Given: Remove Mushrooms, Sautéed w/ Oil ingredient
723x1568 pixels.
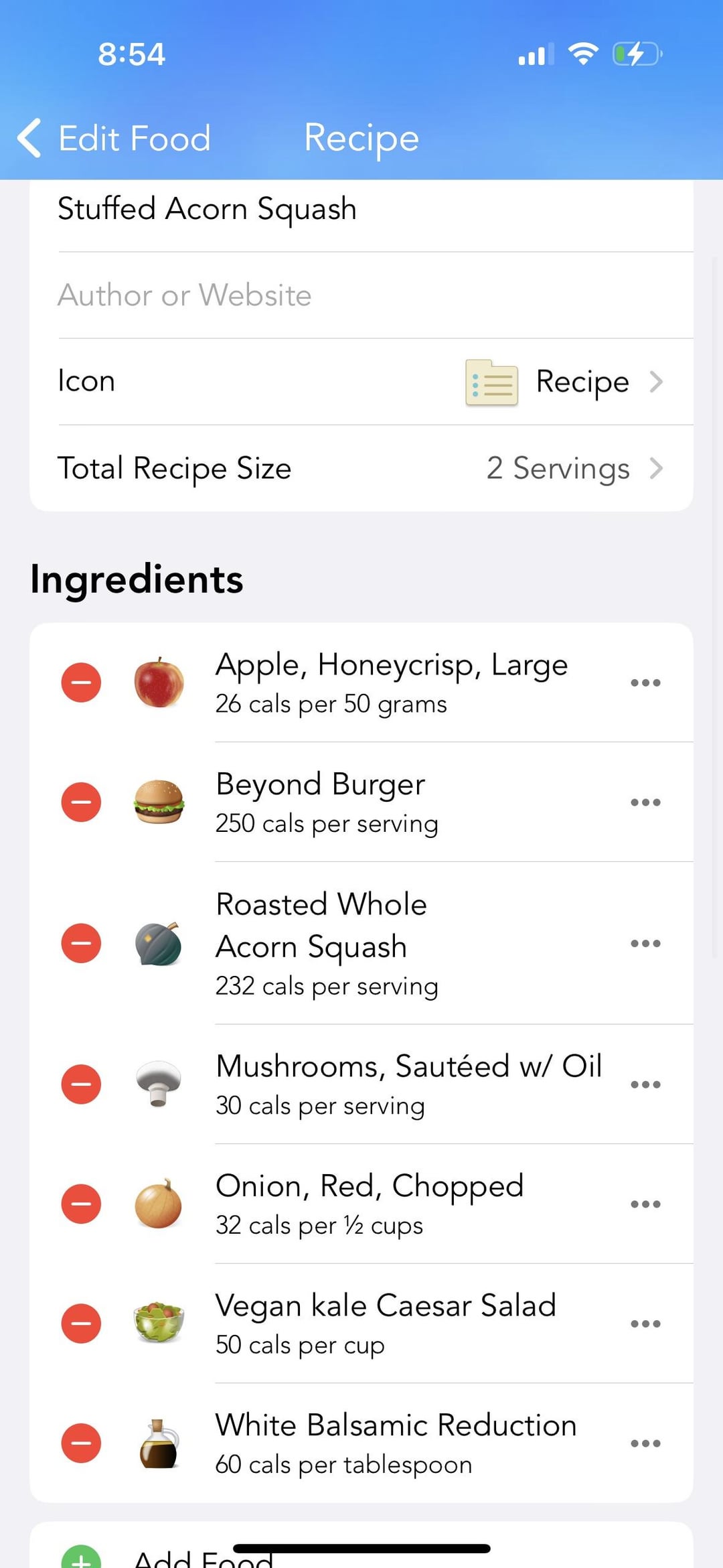Looking at the screenshot, I should pos(81,1084).
